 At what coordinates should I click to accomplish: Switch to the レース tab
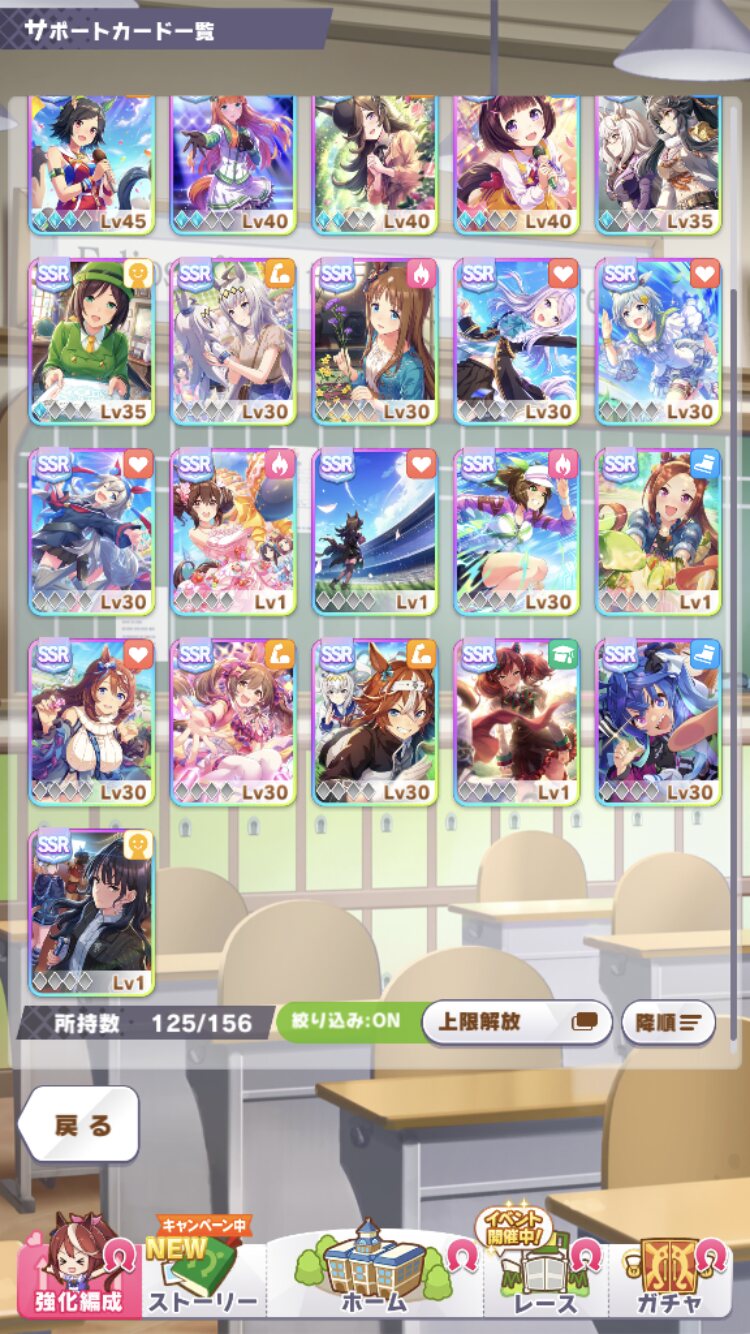[x=546, y=1275]
